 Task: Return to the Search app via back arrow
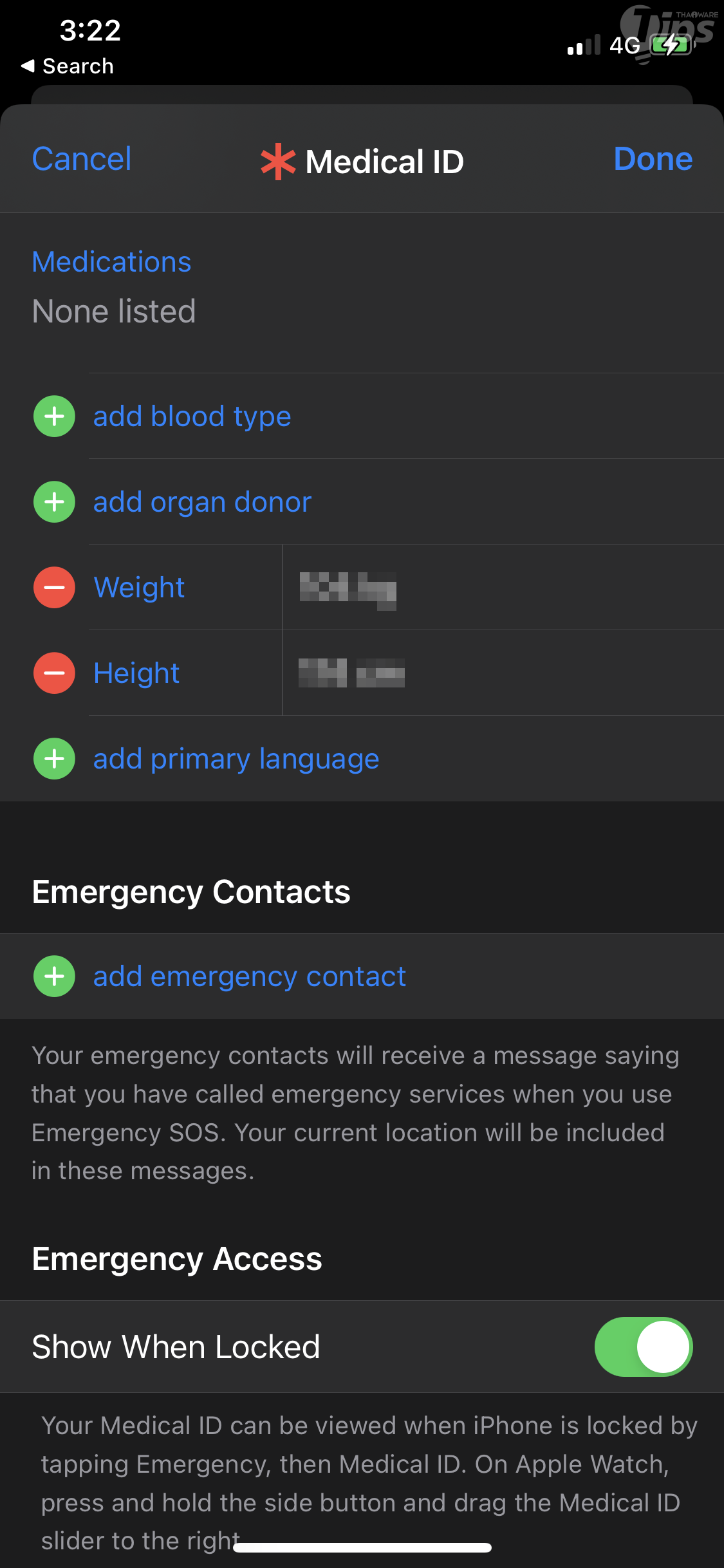pyautogui.click(x=67, y=66)
